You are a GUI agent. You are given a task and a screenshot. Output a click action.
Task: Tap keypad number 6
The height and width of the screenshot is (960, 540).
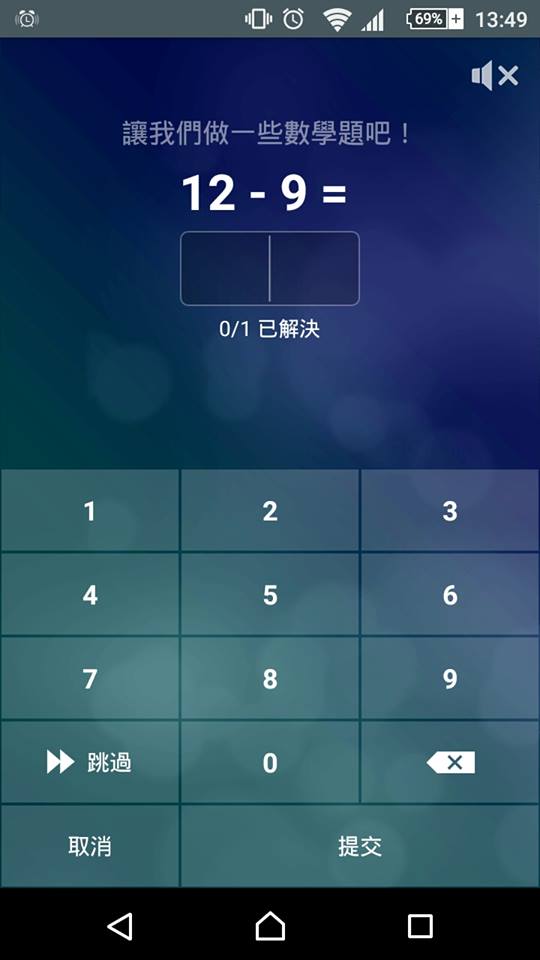pos(450,594)
